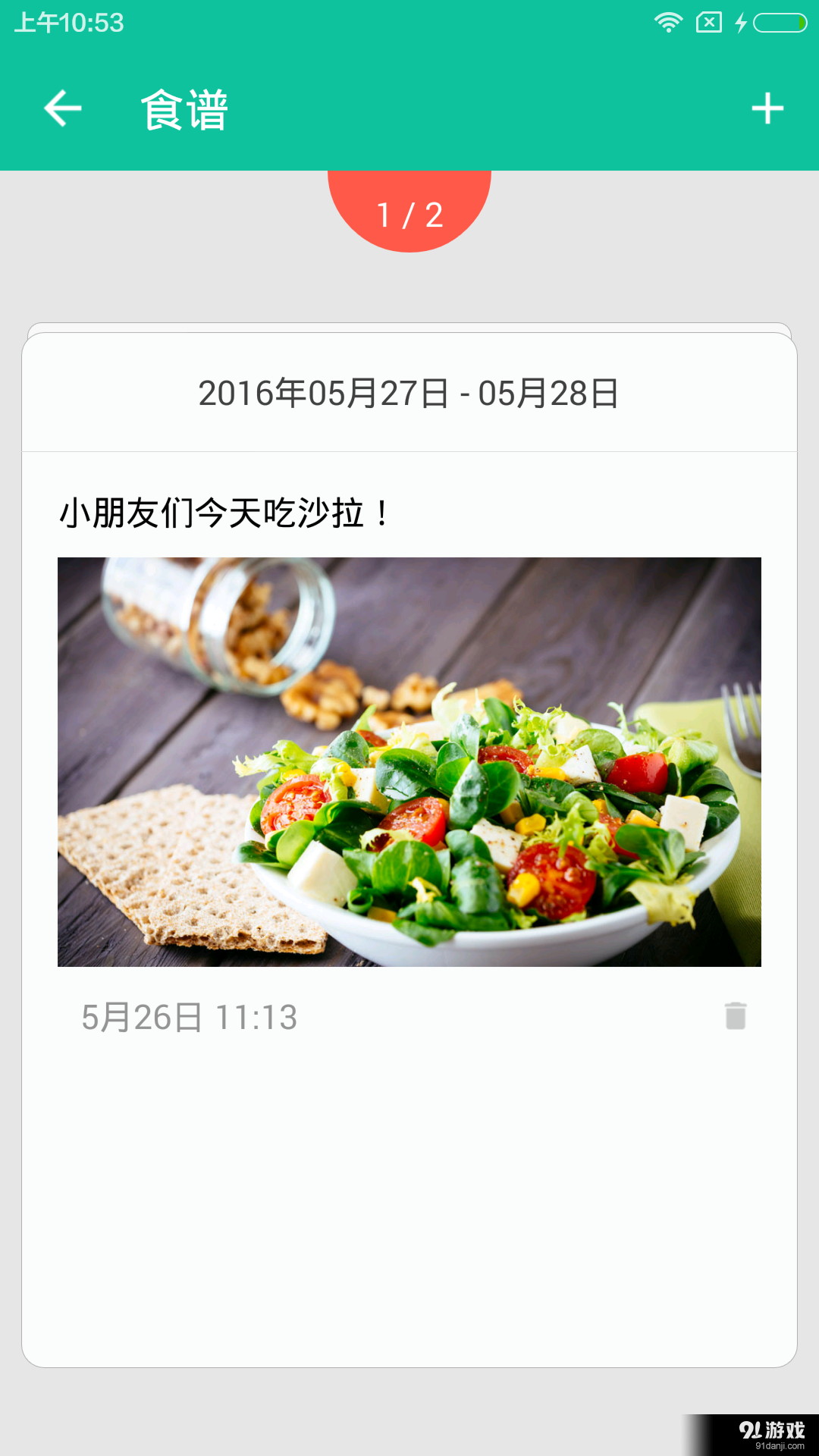This screenshot has width=819, height=1456.
Task: Tap the caption 小朋友们今天吃沙拉！
Action: click(222, 513)
